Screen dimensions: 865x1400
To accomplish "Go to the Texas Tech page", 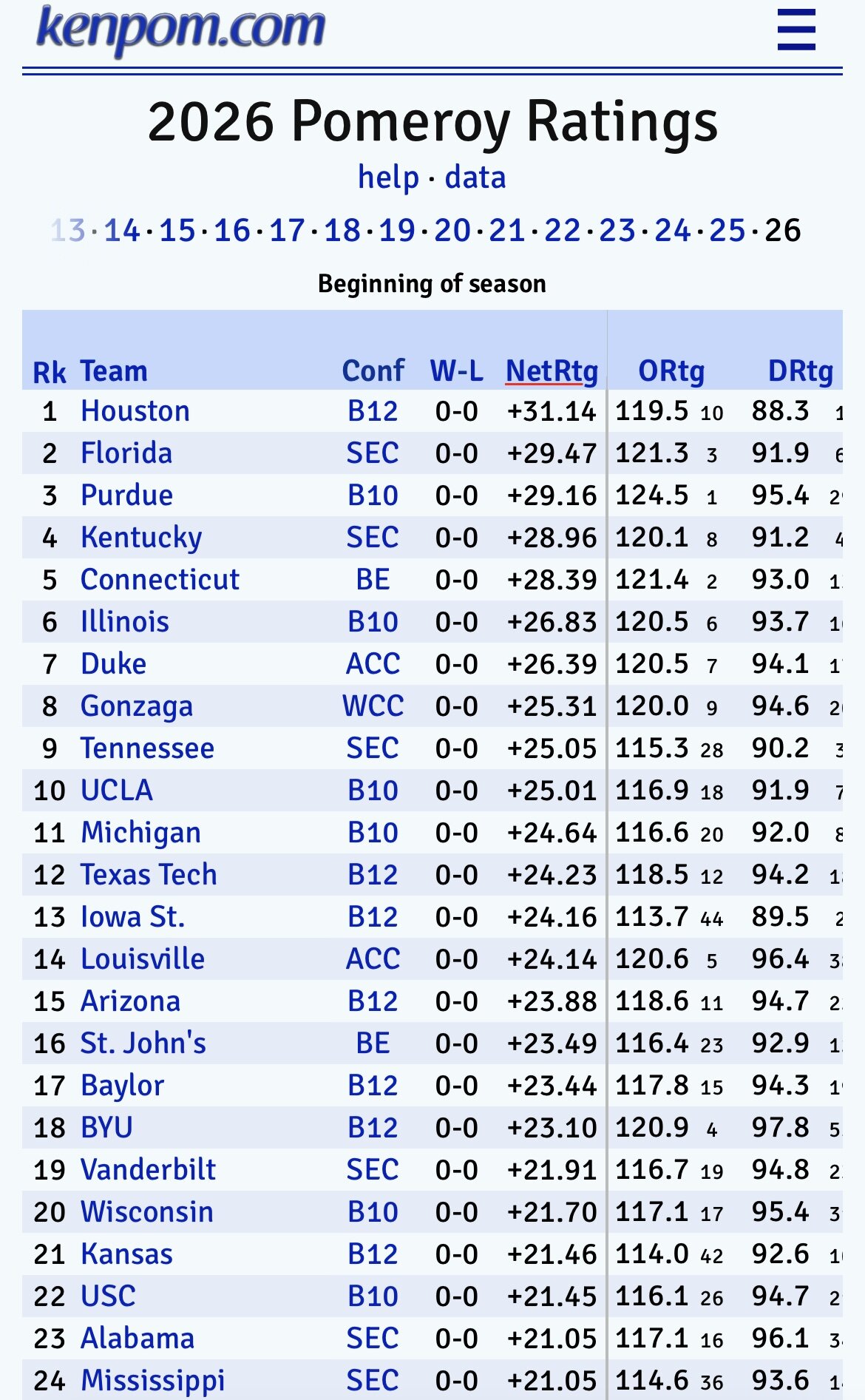I will [149, 875].
